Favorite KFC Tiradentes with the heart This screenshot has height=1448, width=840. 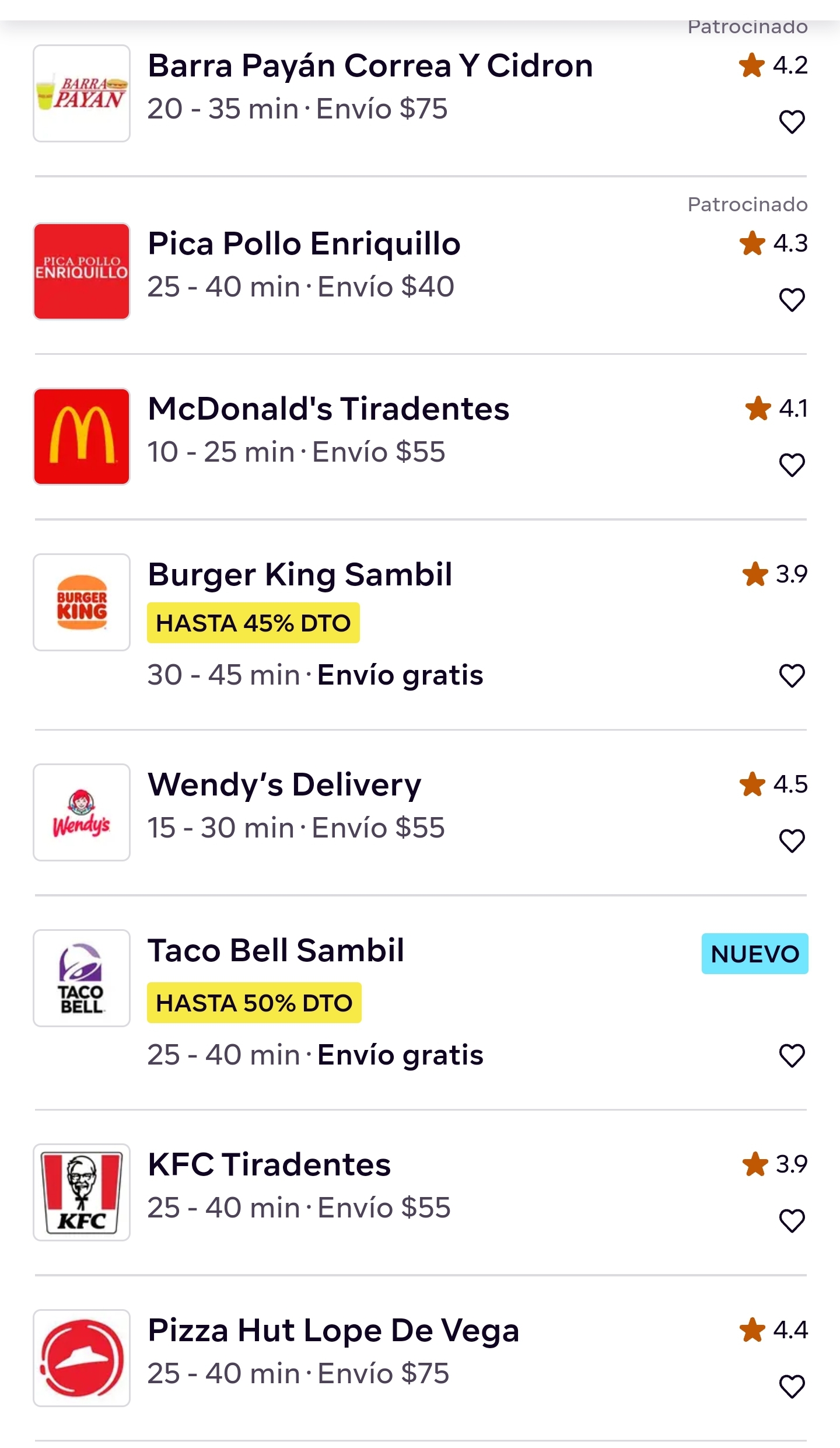[x=792, y=1221]
